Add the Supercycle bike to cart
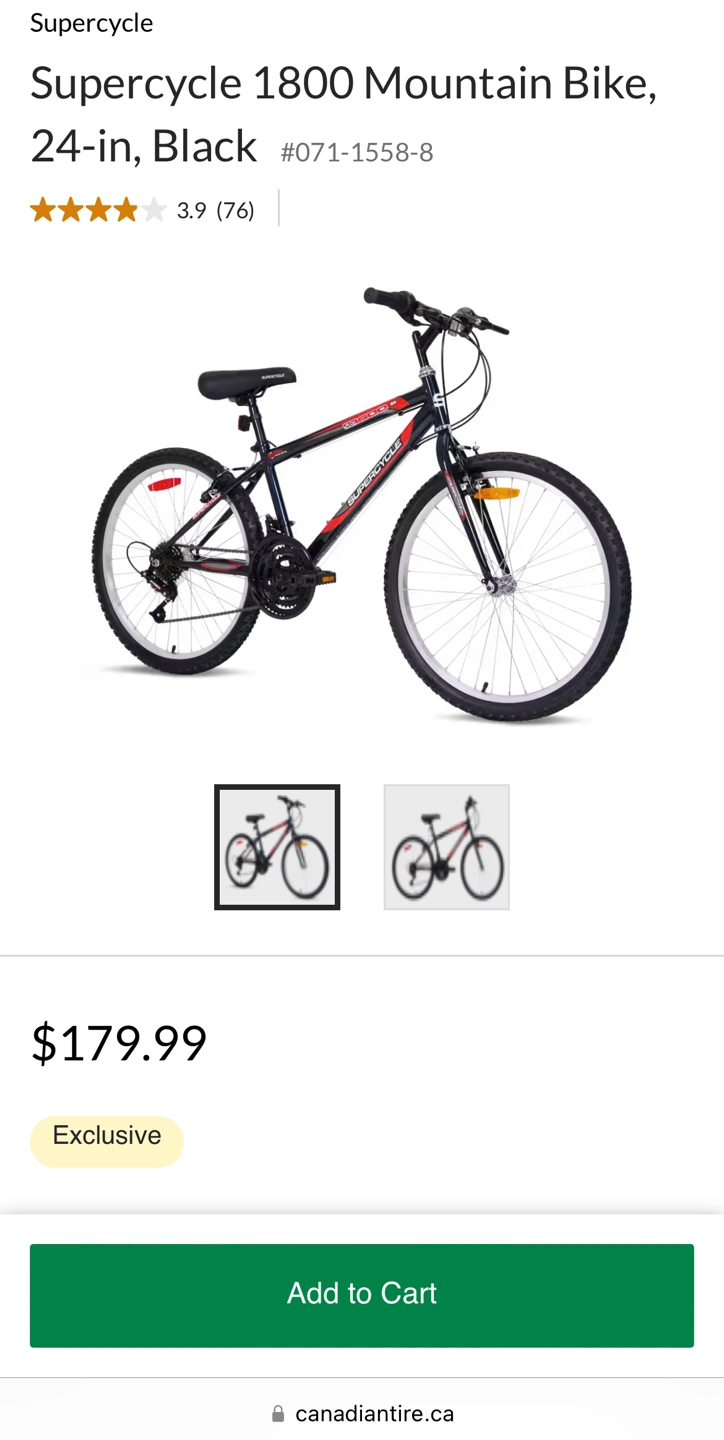This screenshot has width=724, height=1440. (x=361, y=1294)
